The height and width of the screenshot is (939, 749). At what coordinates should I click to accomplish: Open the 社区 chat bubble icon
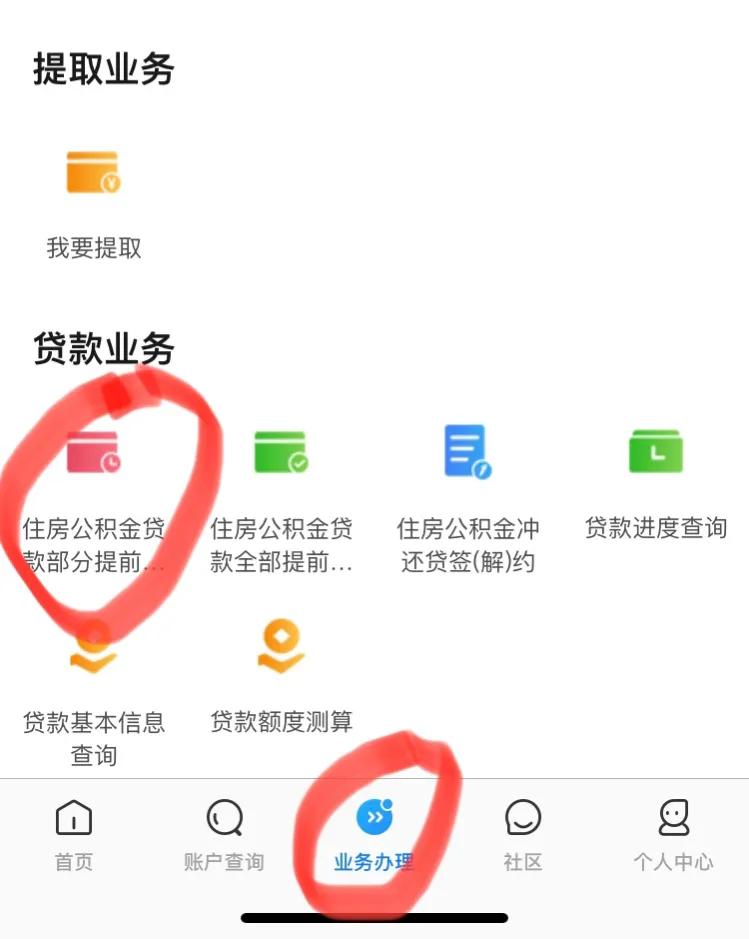(x=523, y=818)
